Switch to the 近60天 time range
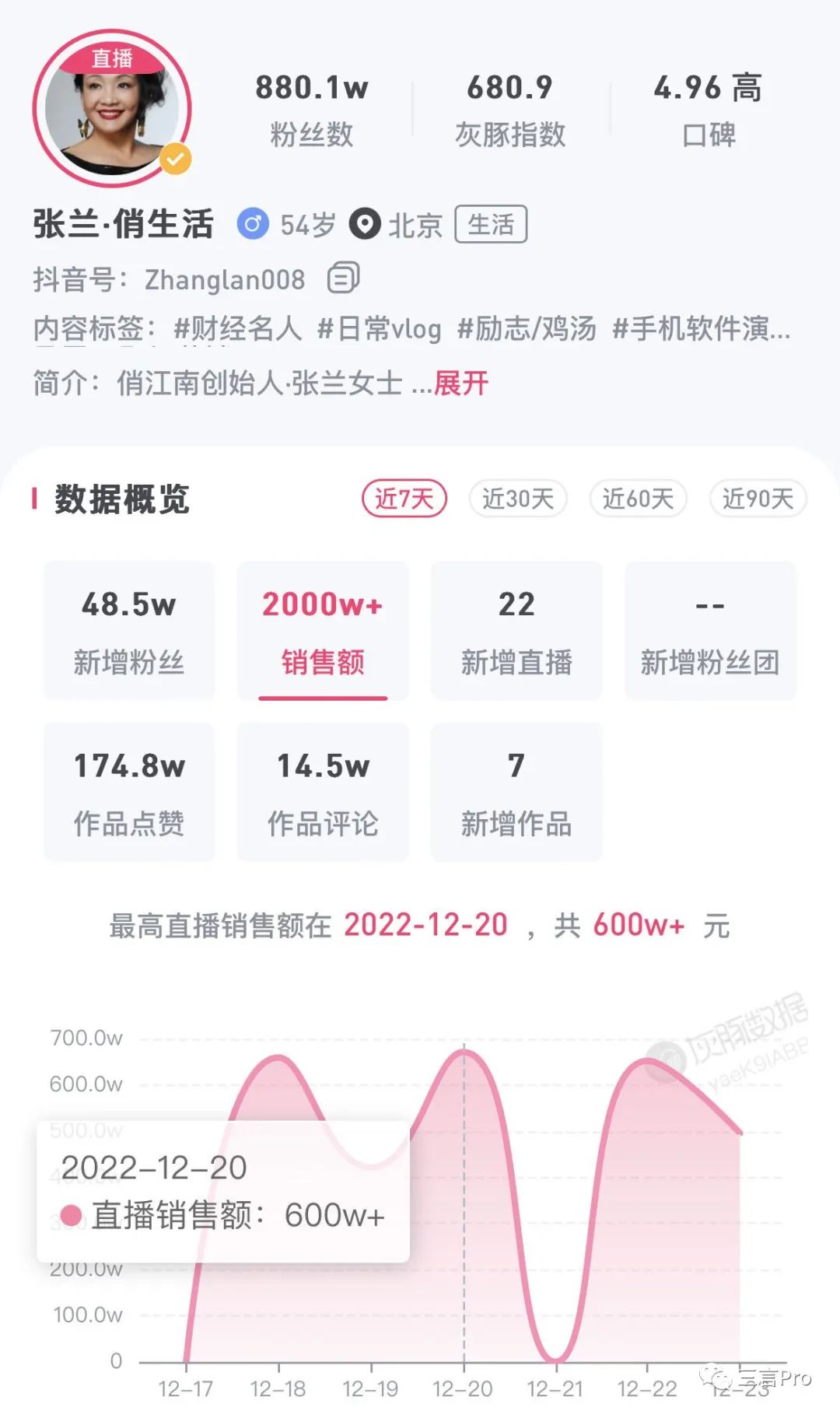Screen dimensions: 840x1415 (638, 499)
